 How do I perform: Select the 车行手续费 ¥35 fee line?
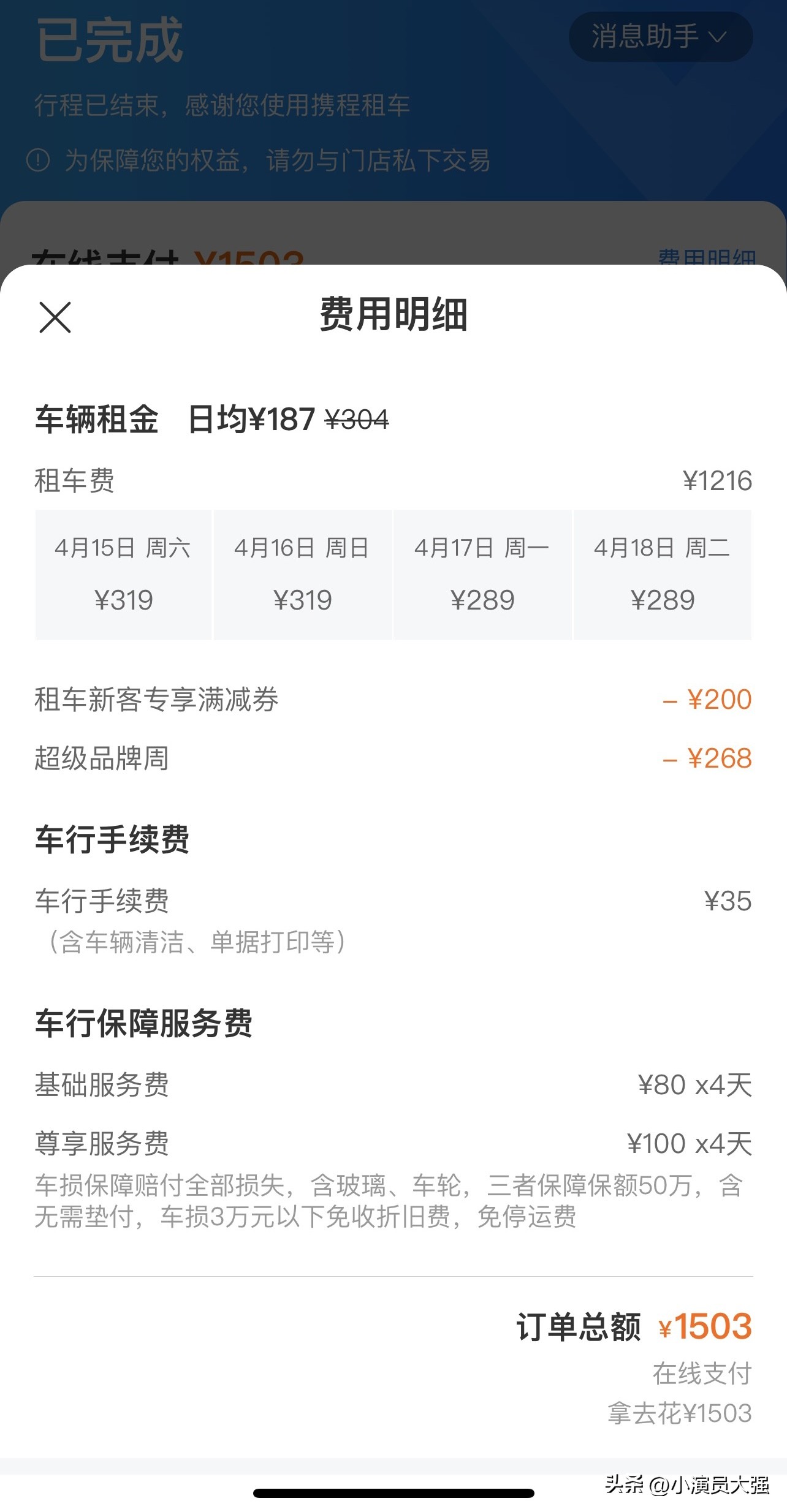392,901
